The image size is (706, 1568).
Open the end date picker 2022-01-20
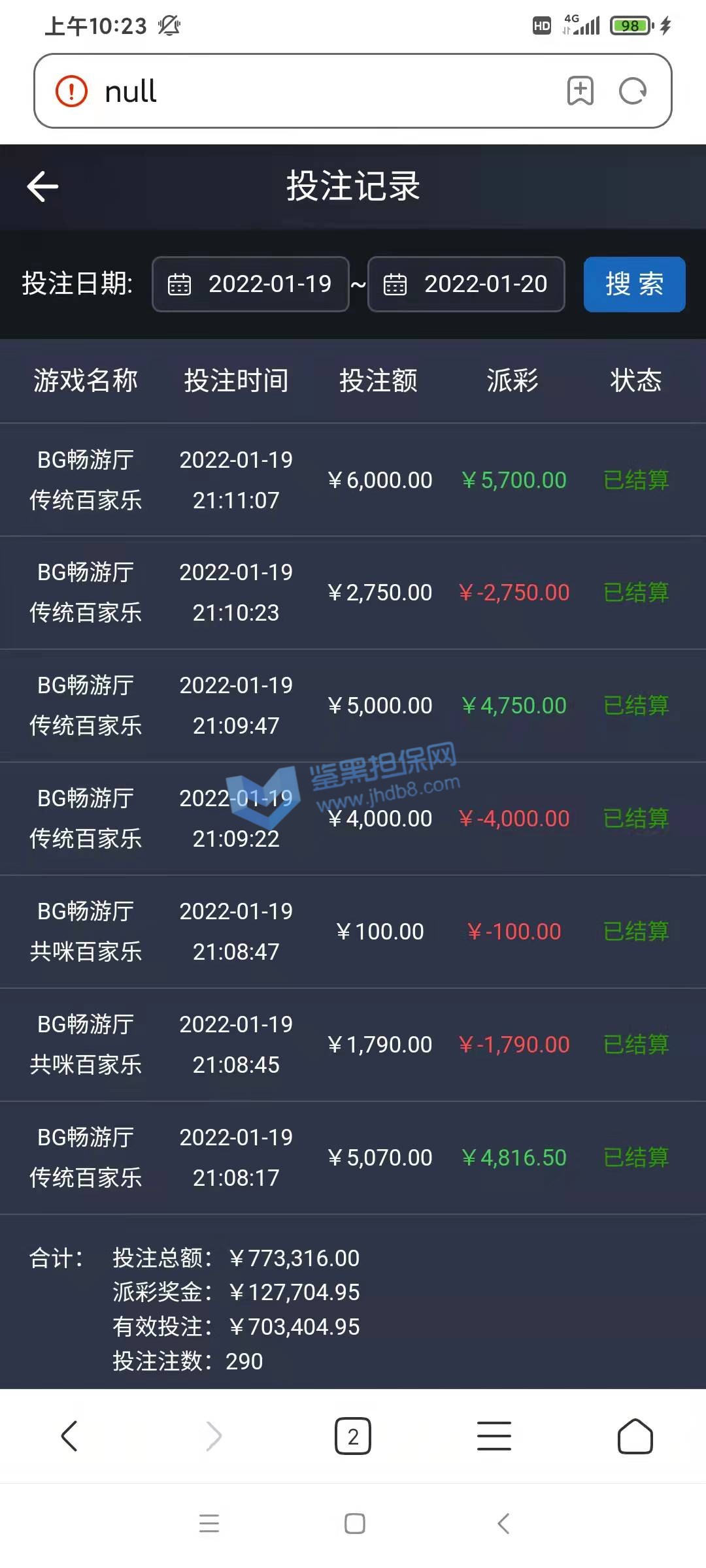pyautogui.click(x=466, y=284)
